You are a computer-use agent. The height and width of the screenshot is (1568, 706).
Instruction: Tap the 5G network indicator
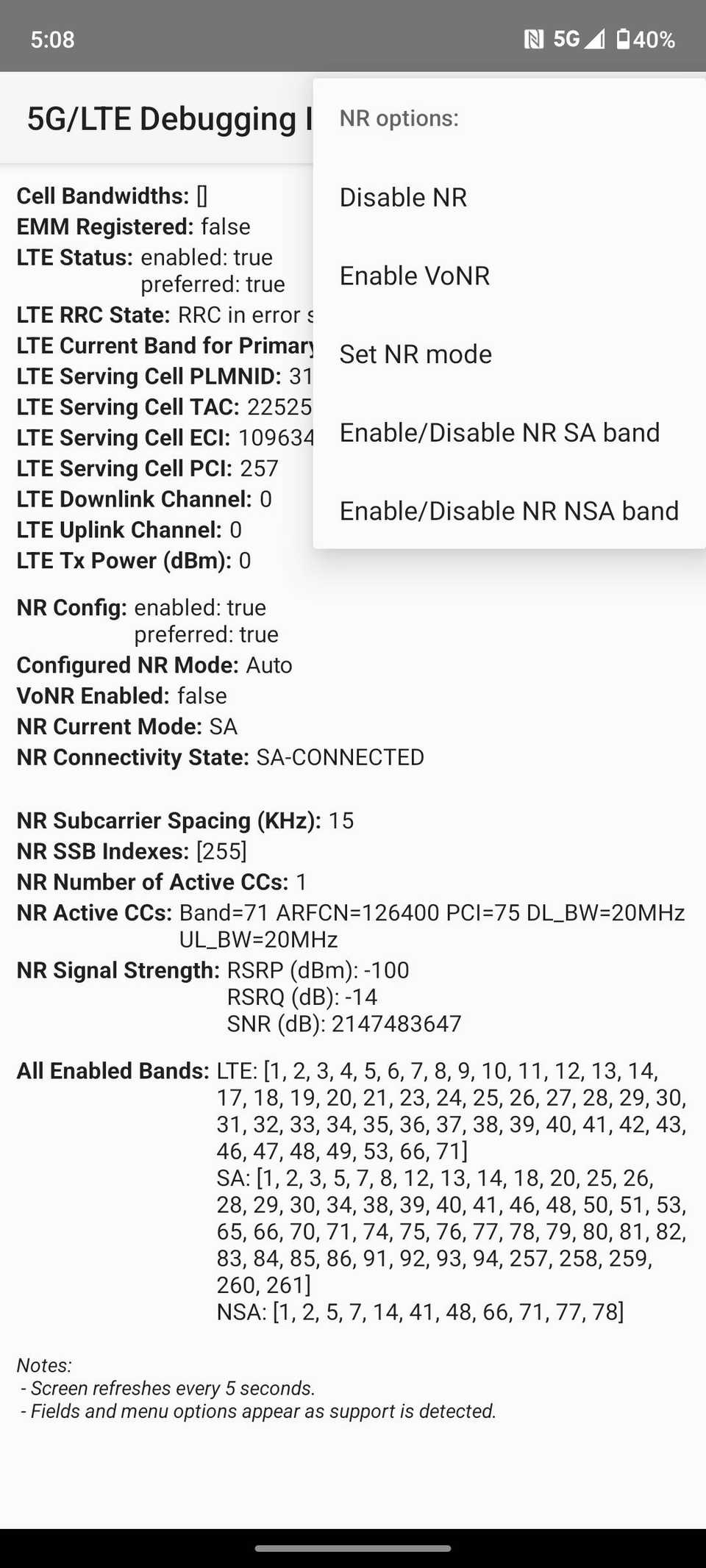[x=568, y=38]
